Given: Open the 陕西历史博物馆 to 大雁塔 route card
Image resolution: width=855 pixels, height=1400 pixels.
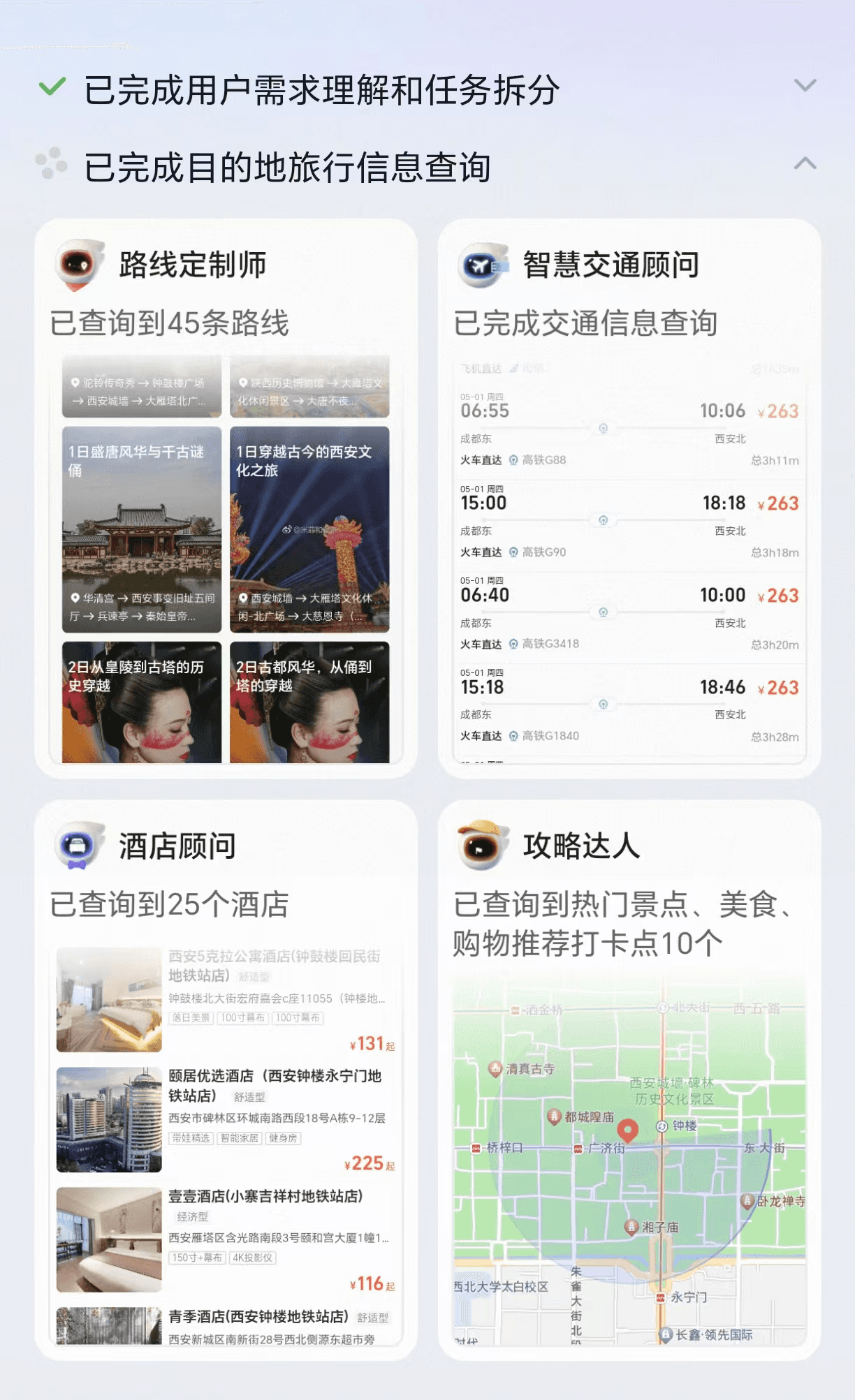Looking at the screenshot, I should pos(309,388).
